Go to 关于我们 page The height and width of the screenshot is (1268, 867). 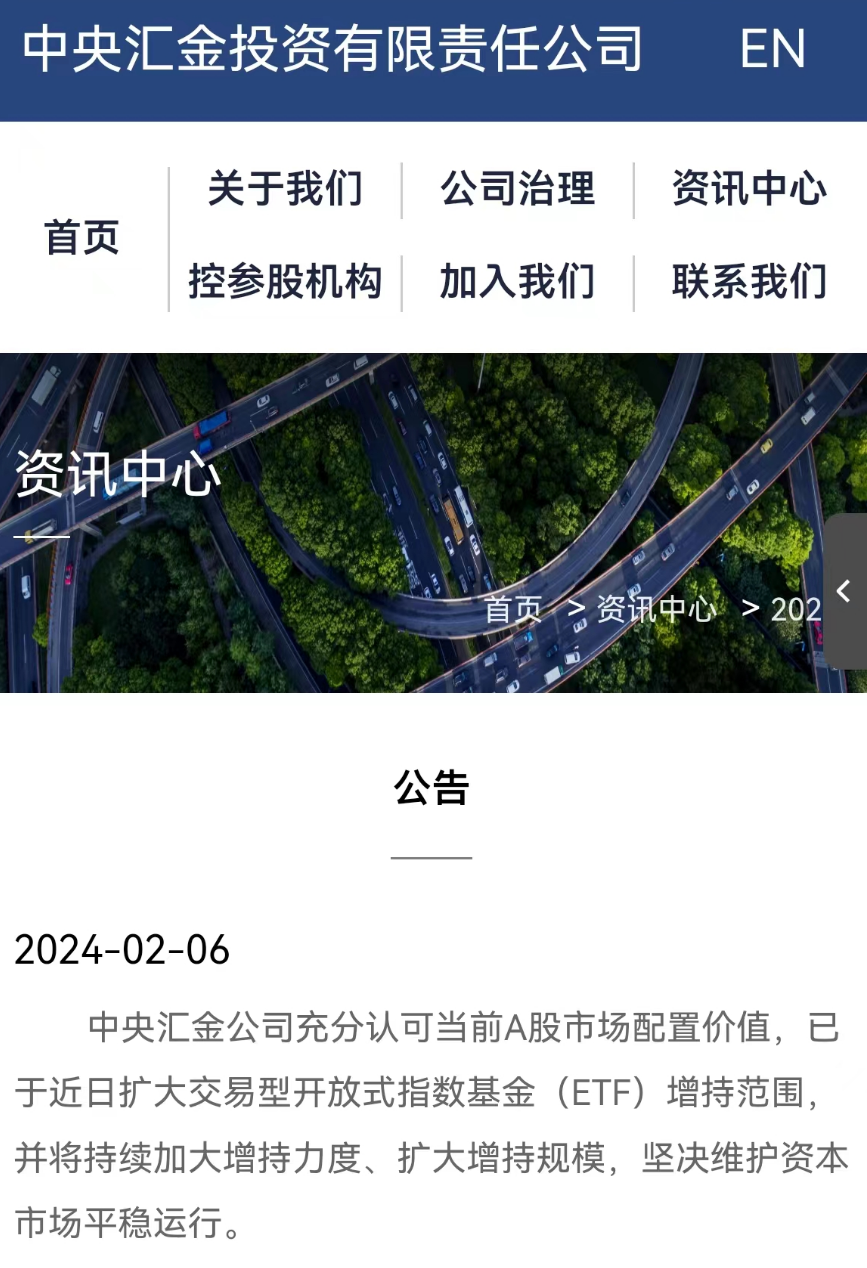click(x=285, y=189)
